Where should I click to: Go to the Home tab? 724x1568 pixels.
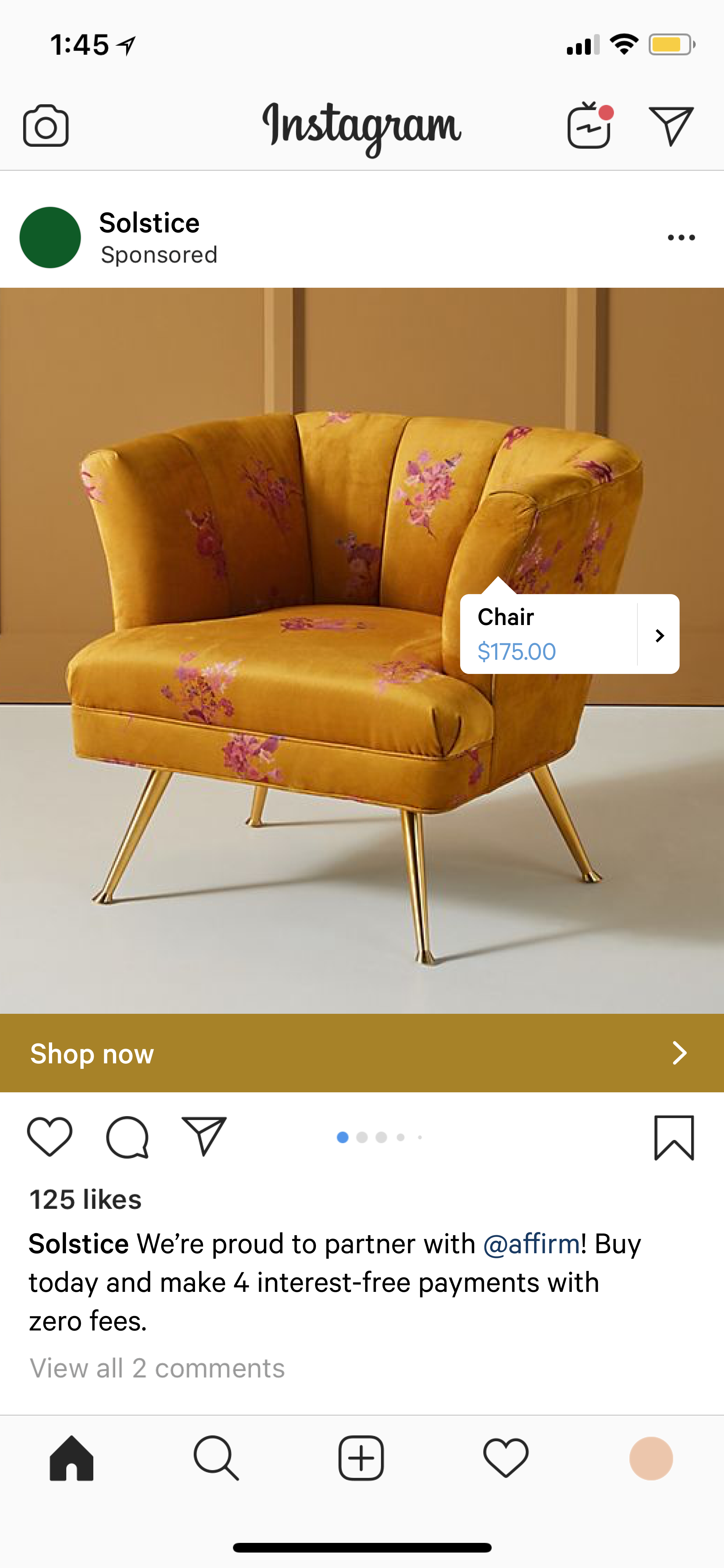click(72, 1459)
